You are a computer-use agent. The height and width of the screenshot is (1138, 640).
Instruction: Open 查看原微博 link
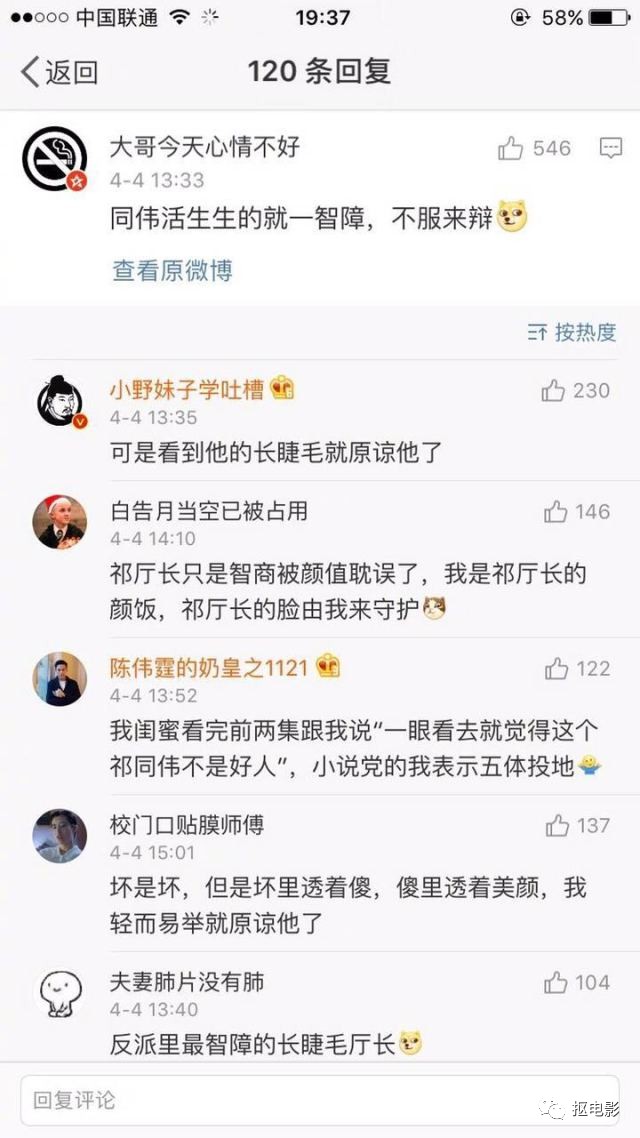(x=172, y=270)
